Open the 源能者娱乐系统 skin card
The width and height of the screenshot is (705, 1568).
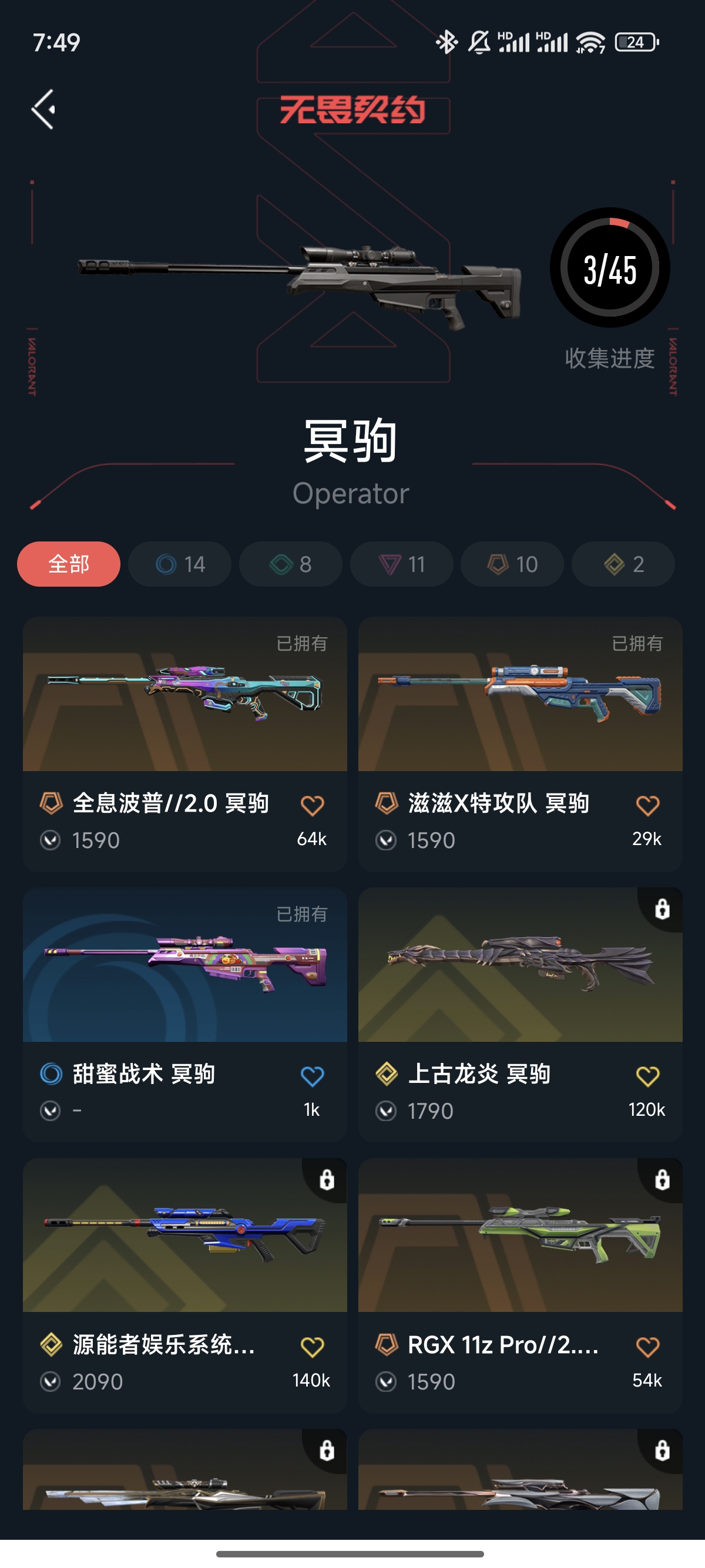[x=185, y=1286]
